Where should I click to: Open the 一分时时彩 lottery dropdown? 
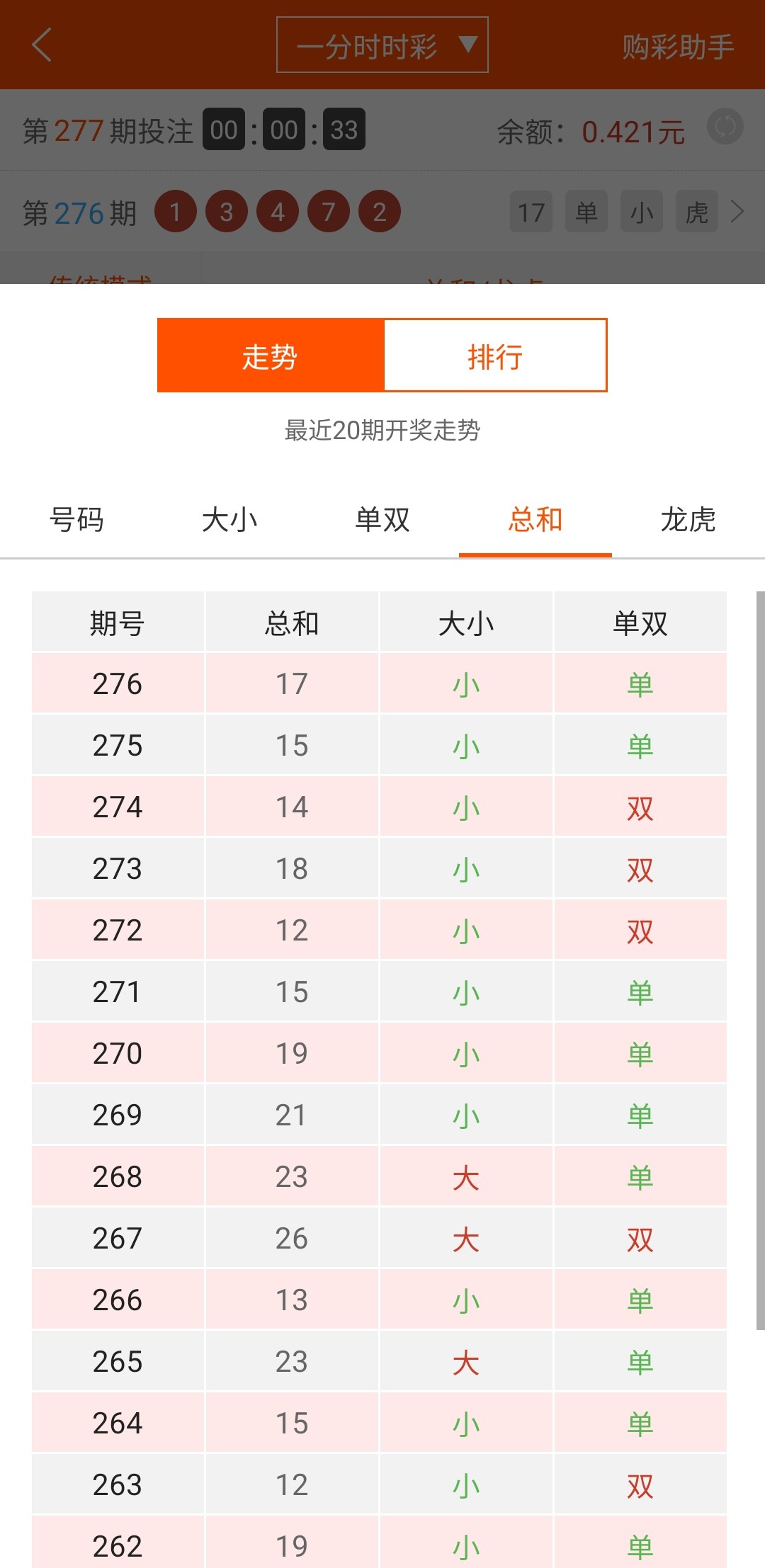(x=382, y=45)
